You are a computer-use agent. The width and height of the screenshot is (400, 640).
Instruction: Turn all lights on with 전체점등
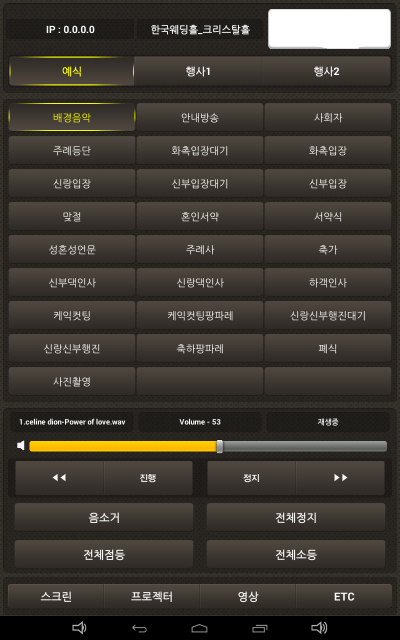[x=104, y=554]
